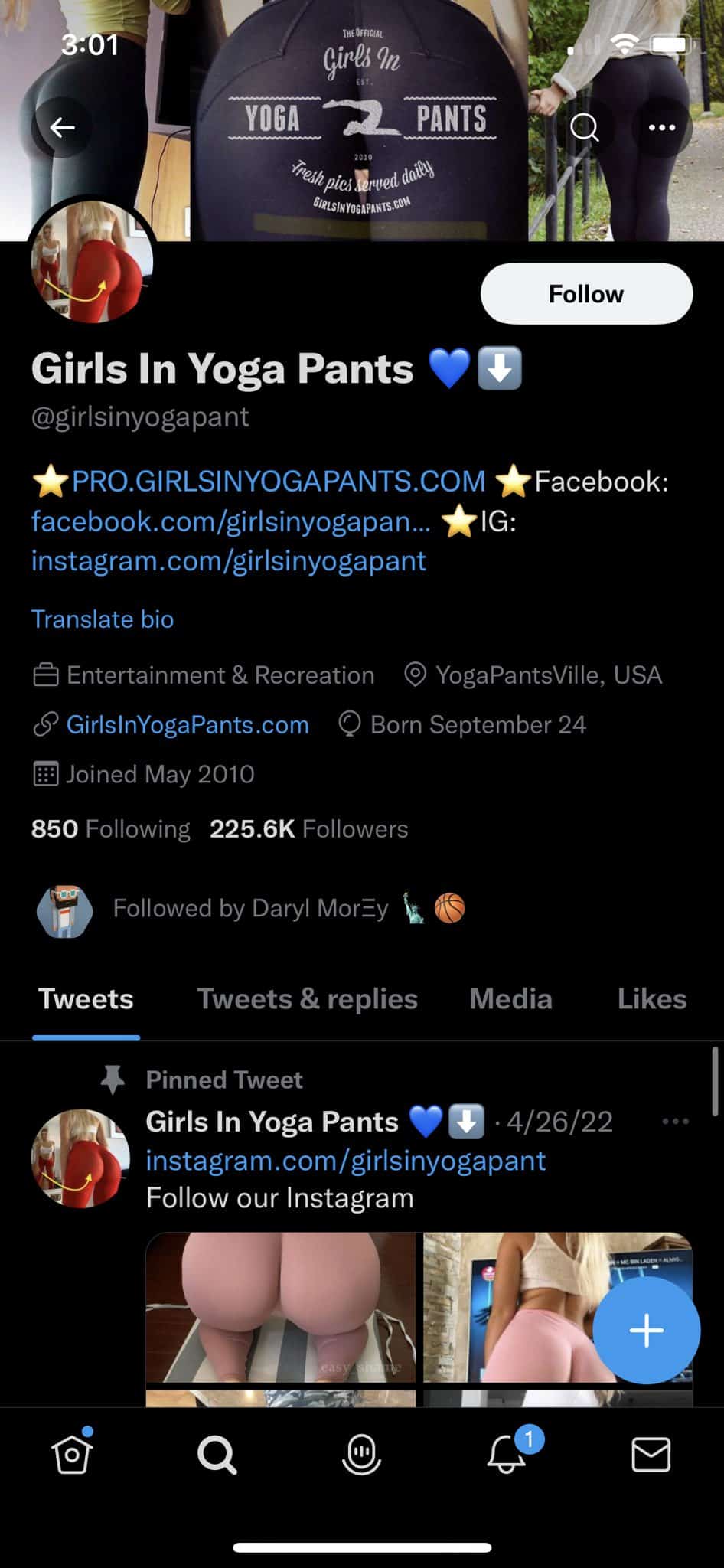Go to the Home tab

(x=72, y=1454)
